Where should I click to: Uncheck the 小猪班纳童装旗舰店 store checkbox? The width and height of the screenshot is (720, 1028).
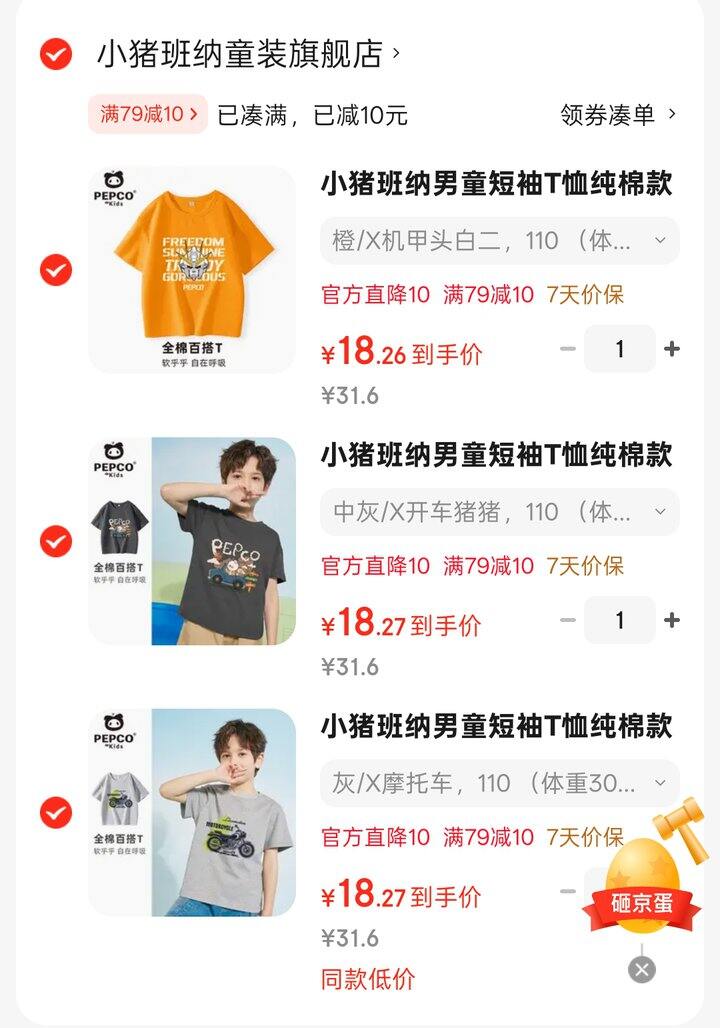click(56, 54)
